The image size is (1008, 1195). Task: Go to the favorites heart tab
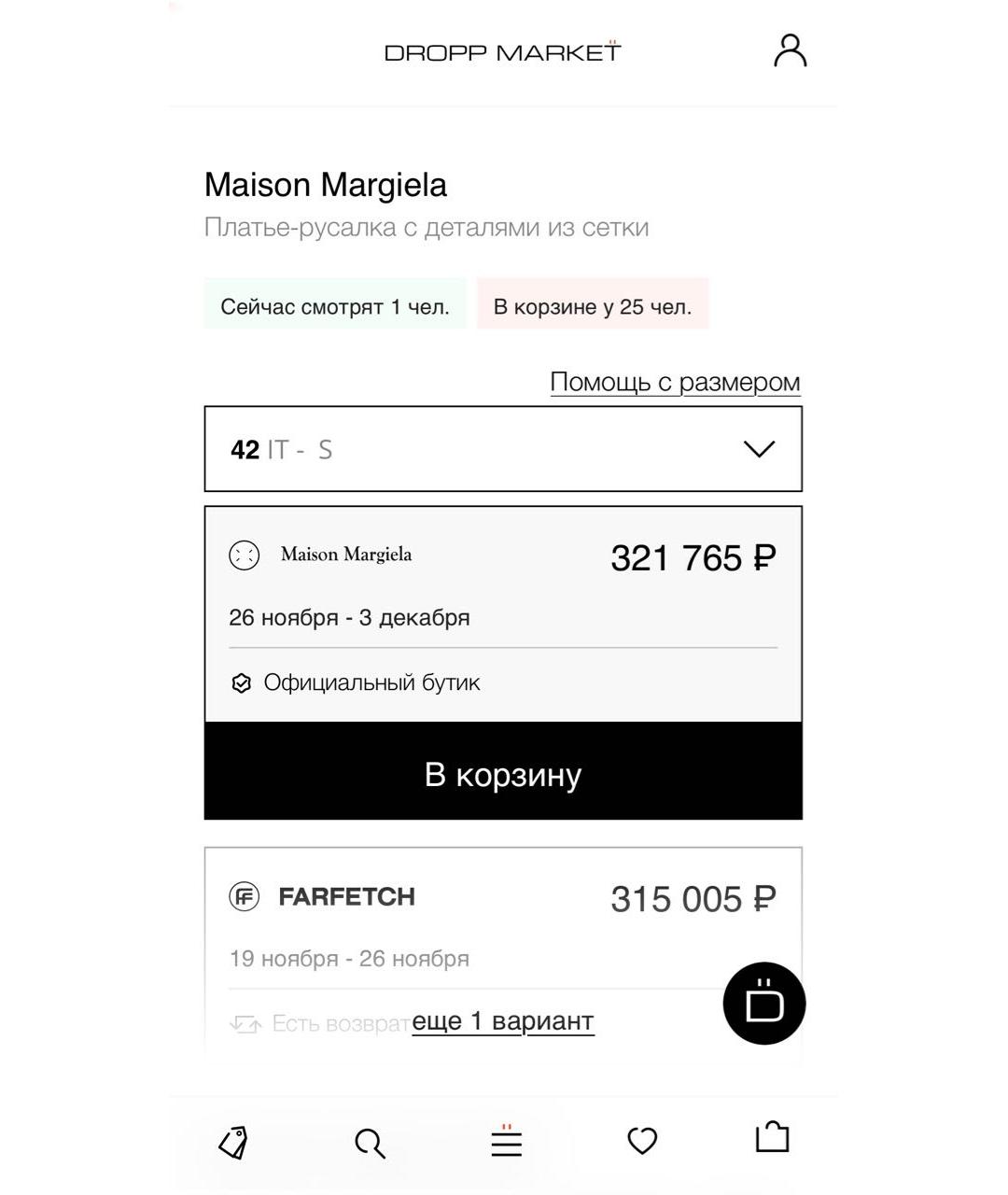[642, 1141]
